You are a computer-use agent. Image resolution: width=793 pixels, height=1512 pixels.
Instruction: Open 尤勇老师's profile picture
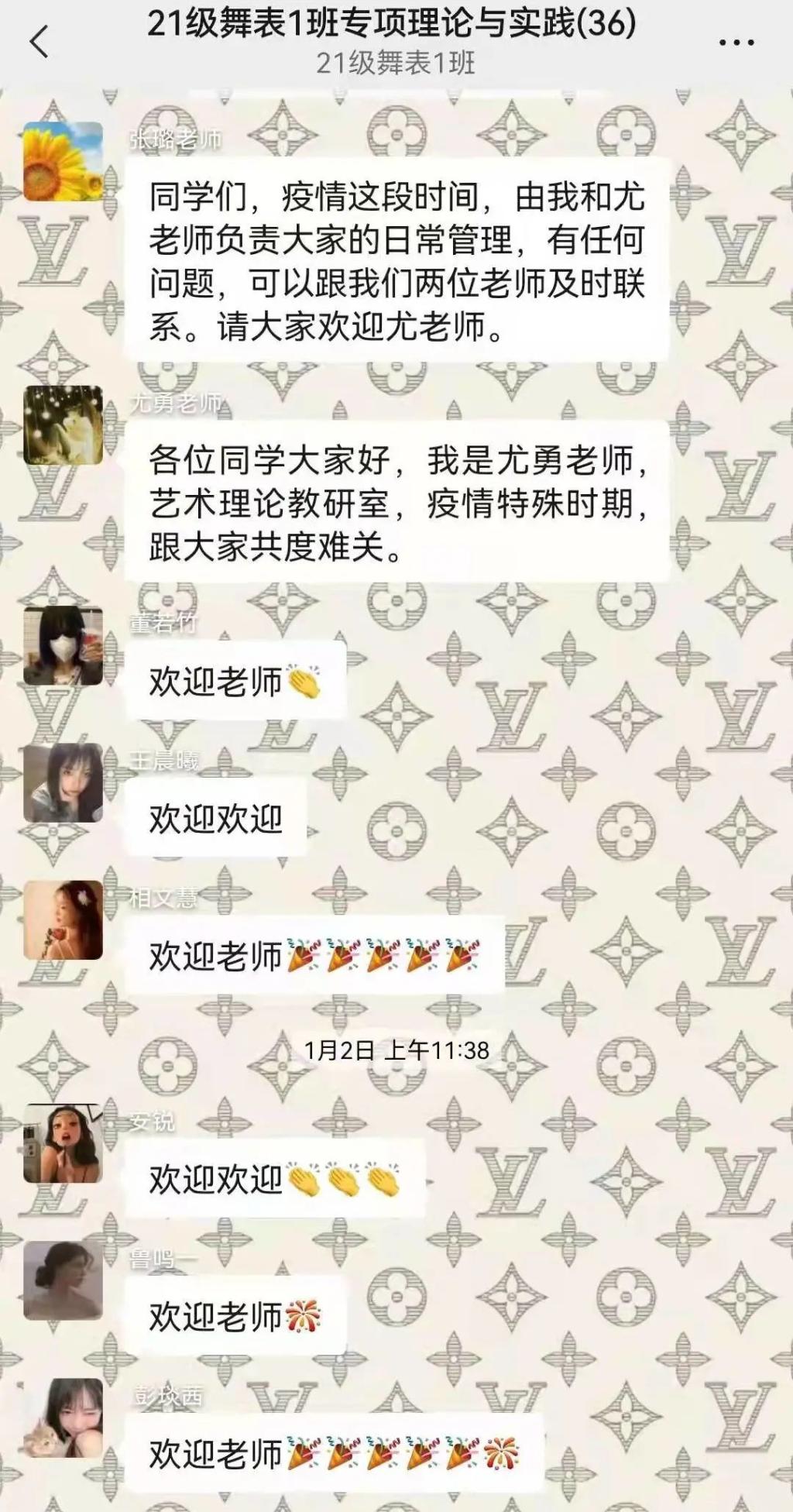[x=63, y=425]
